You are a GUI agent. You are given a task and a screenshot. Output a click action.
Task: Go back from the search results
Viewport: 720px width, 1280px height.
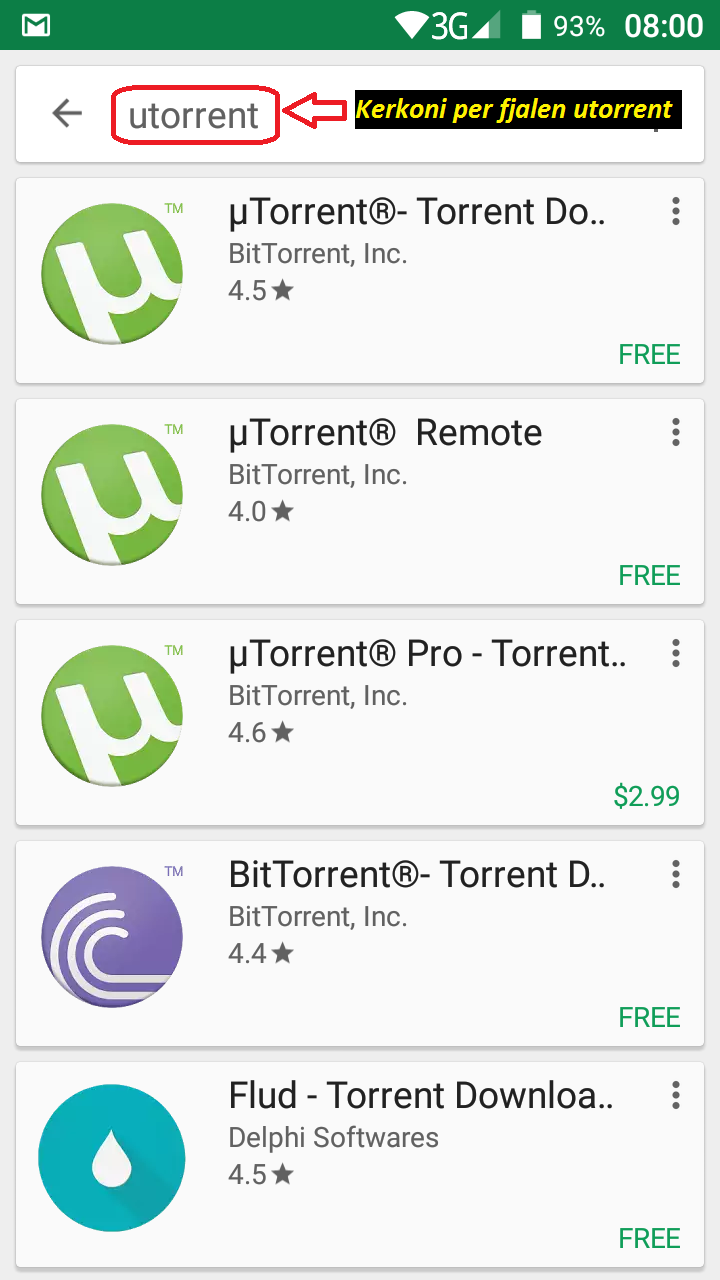coord(67,114)
